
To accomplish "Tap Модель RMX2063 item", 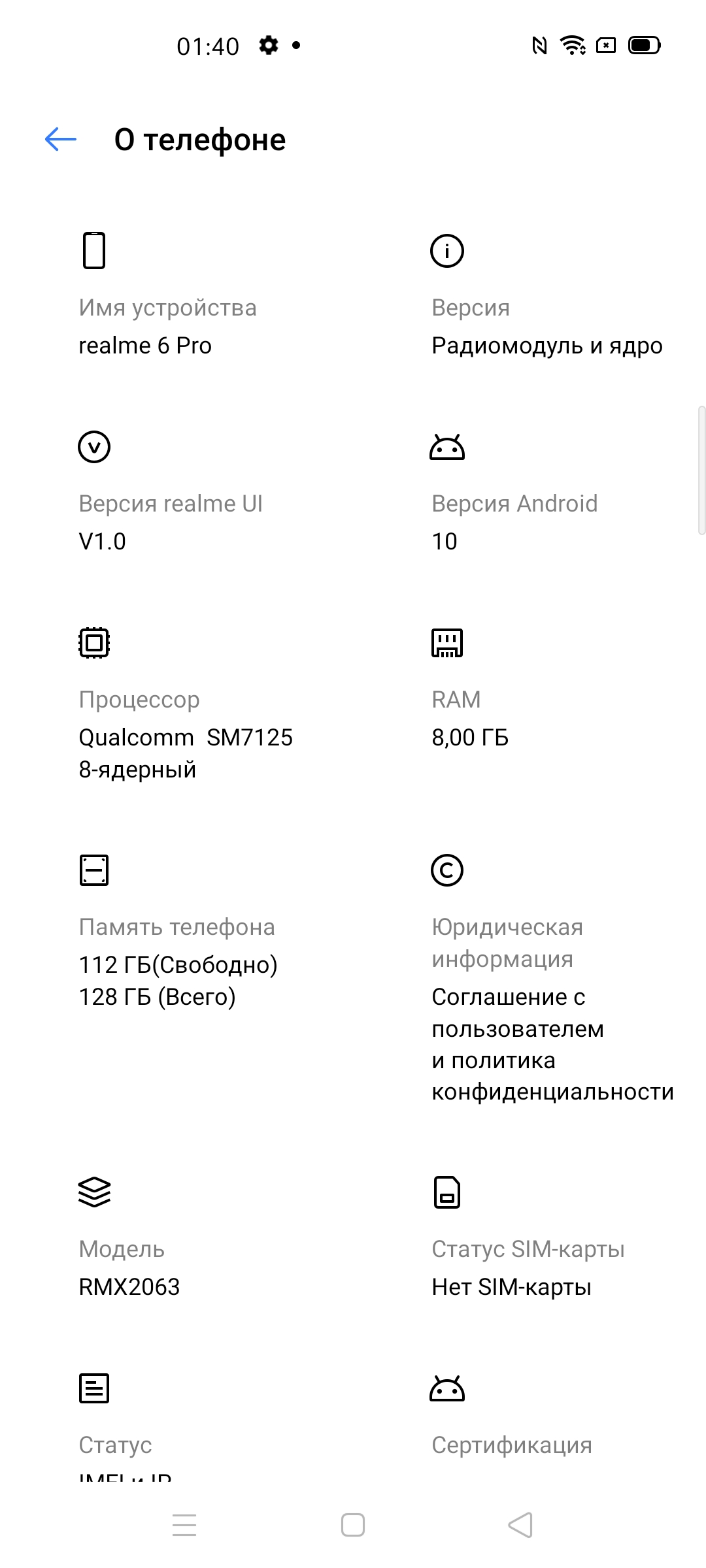I will pos(129,1267).
